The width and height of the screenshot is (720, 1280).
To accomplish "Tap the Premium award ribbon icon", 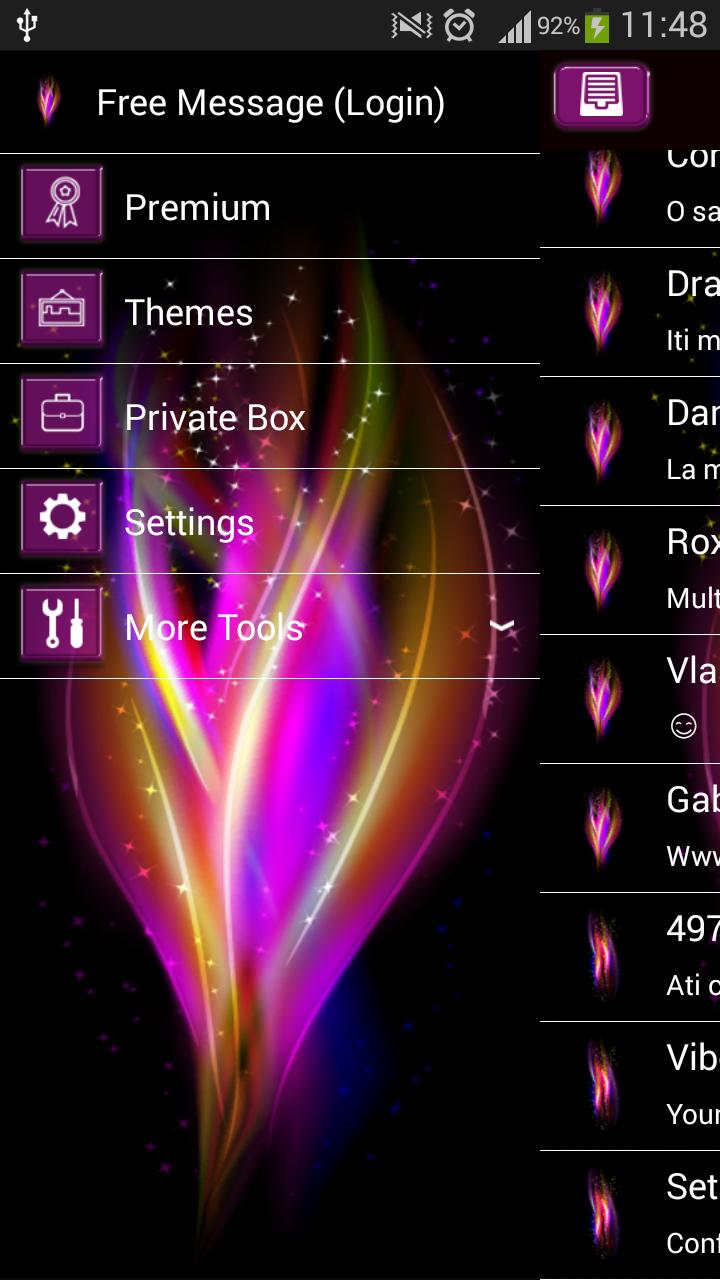I will (62, 205).
